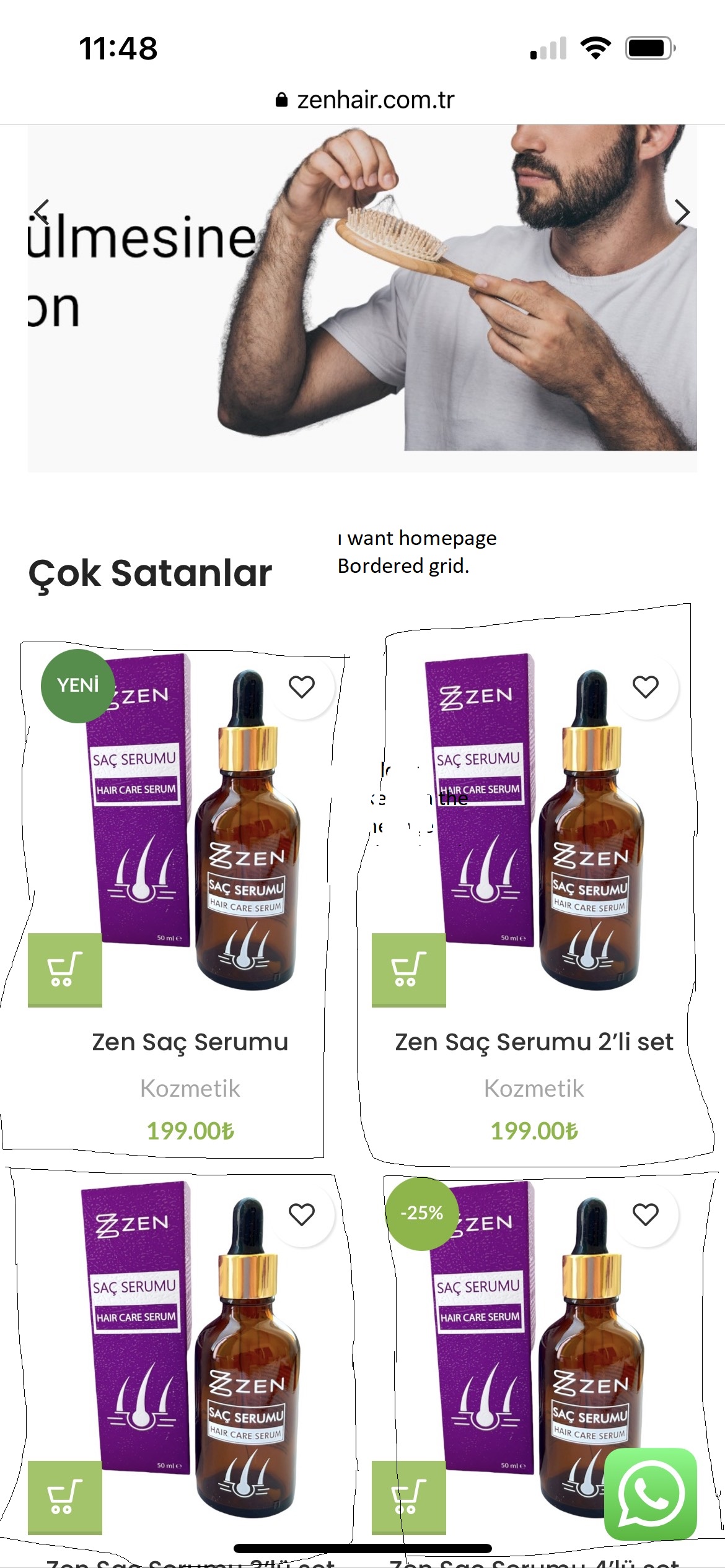725x1568 pixels.
Task: Add the -25% discounted product to the cart
Action: coord(408,1497)
